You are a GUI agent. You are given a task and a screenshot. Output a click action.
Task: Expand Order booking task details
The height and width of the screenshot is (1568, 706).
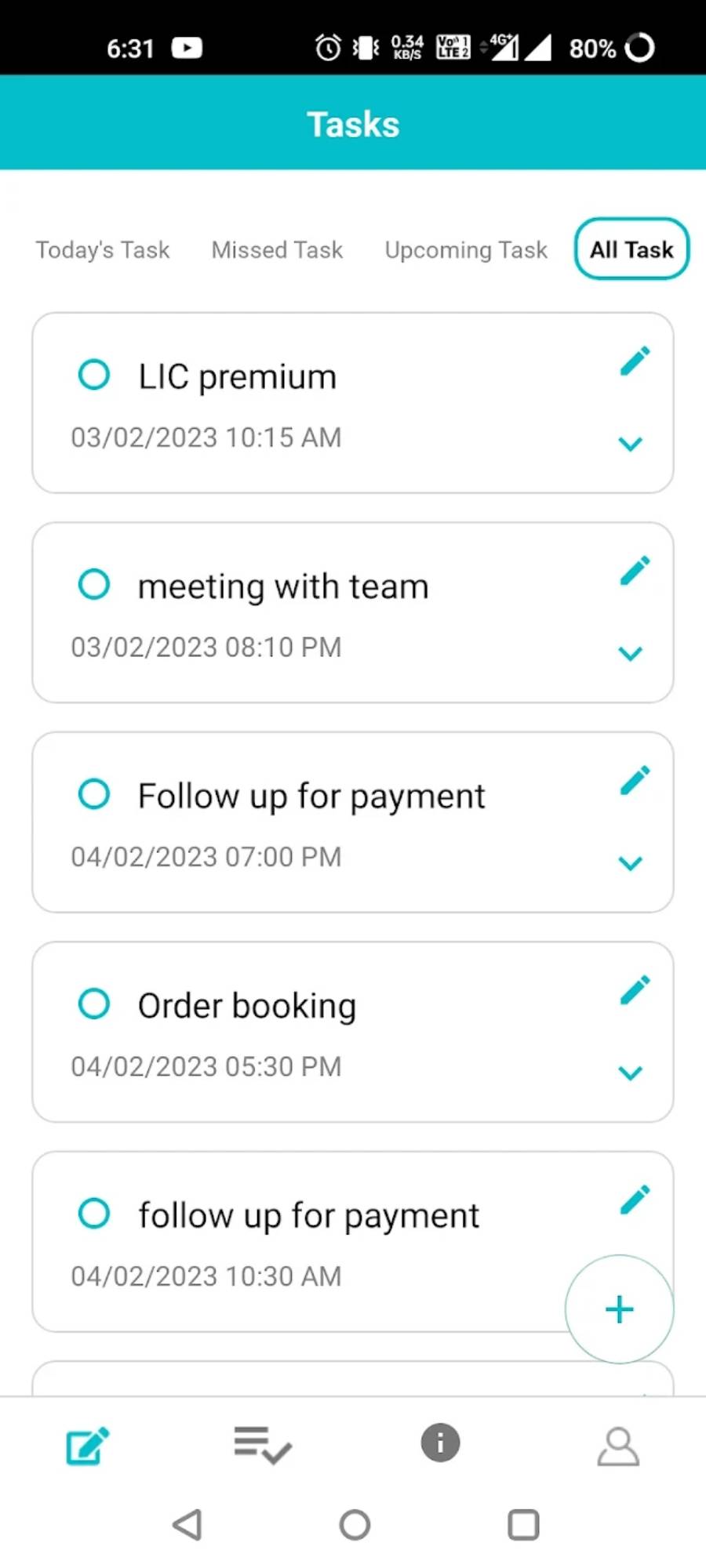pos(630,1073)
